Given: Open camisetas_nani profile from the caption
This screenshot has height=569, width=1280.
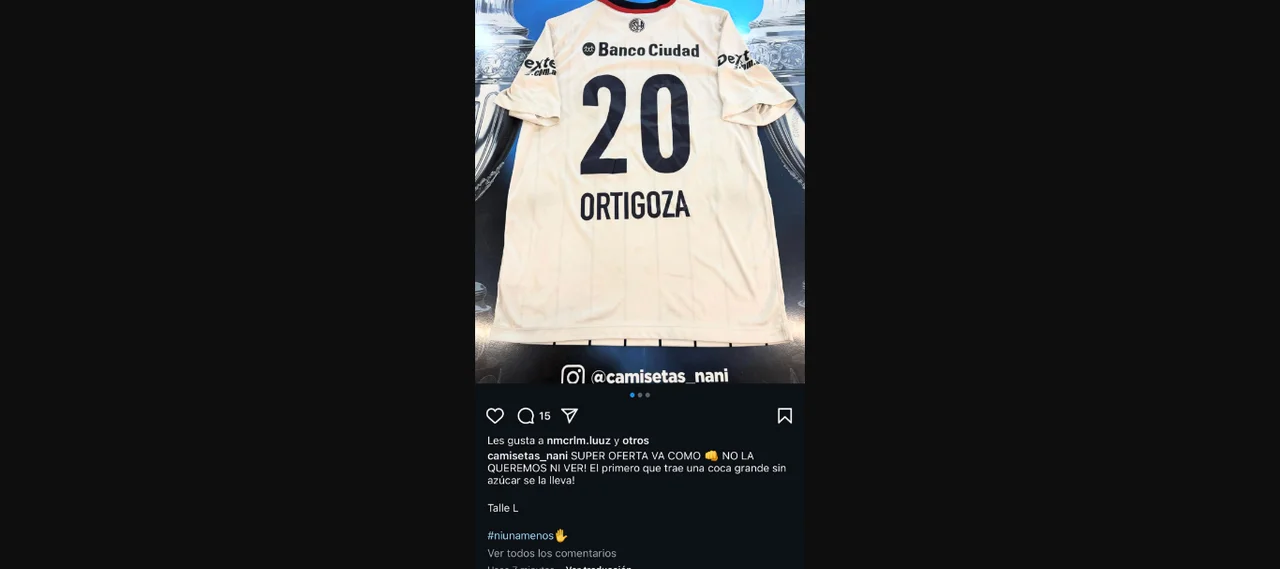Looking at the screenshot, I should click(527, 456).
